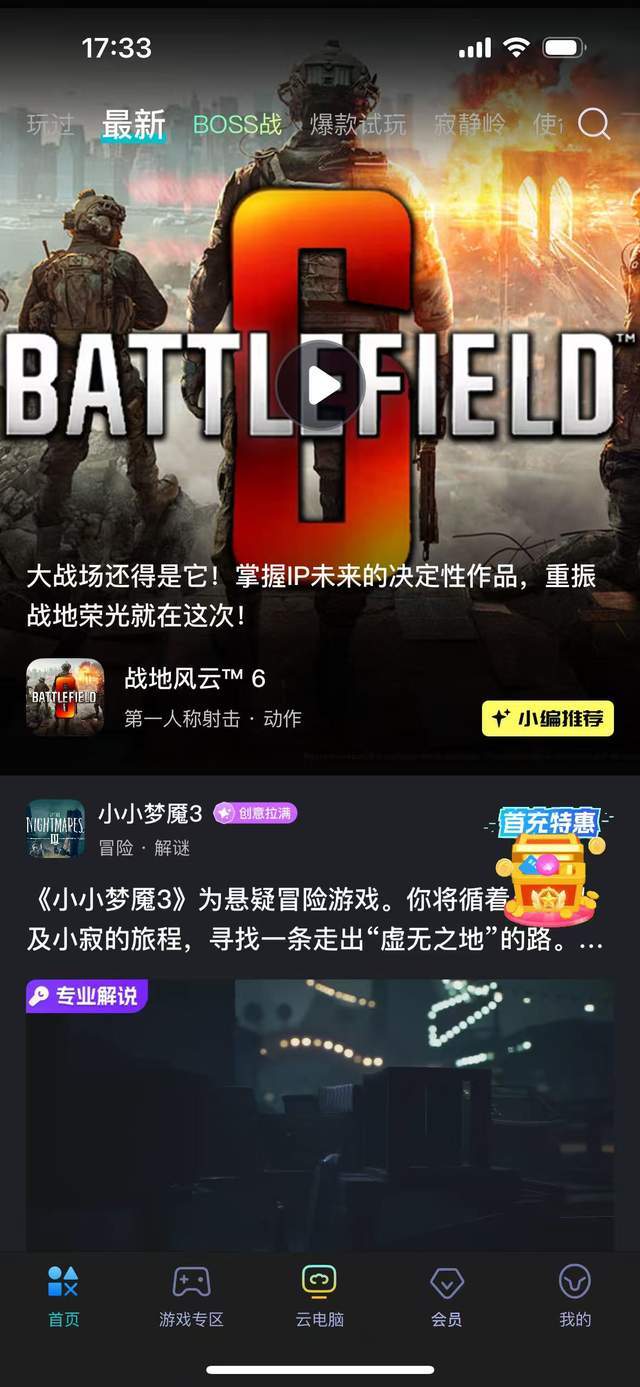Viewport: 640px width, 1387px height.
Task: Play the Battlefield 6 video
Action: tap(320, 385)
